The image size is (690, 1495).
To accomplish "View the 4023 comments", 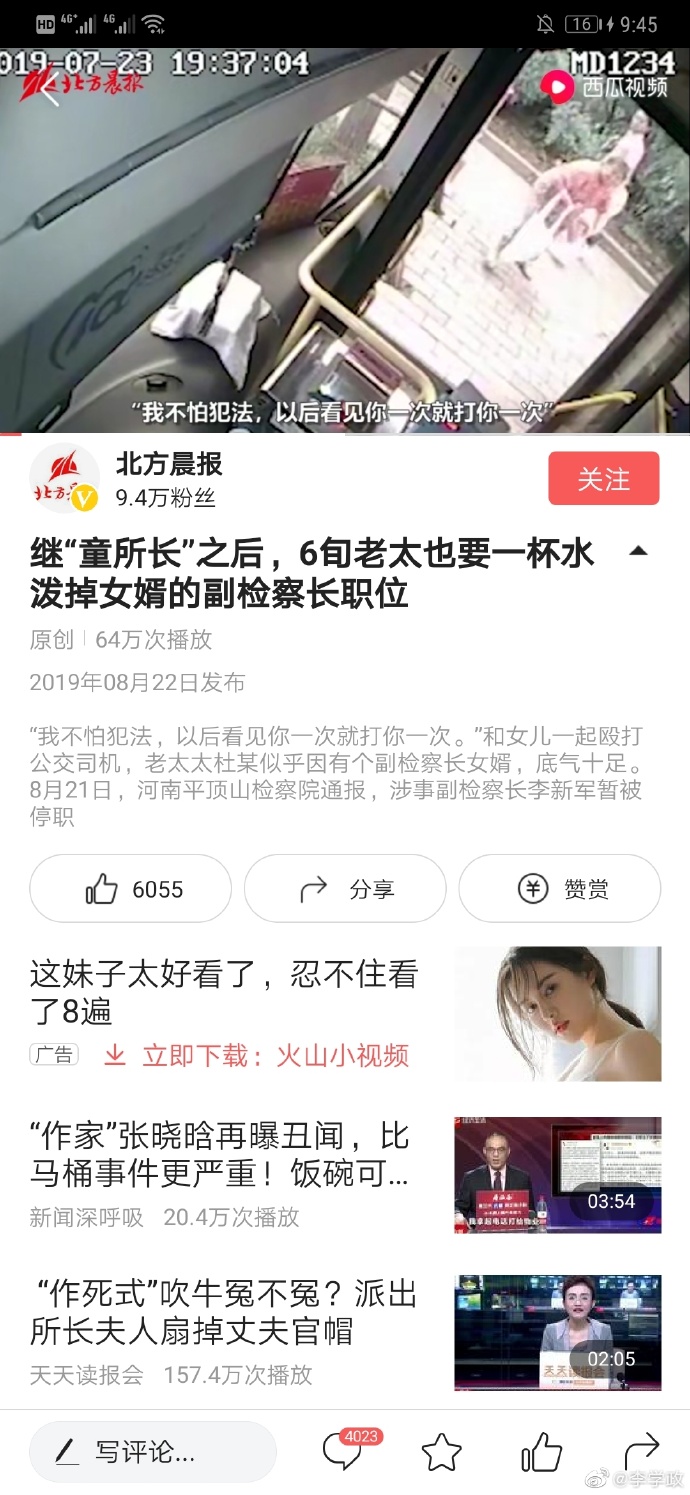I will click(x=343, y=1451).
